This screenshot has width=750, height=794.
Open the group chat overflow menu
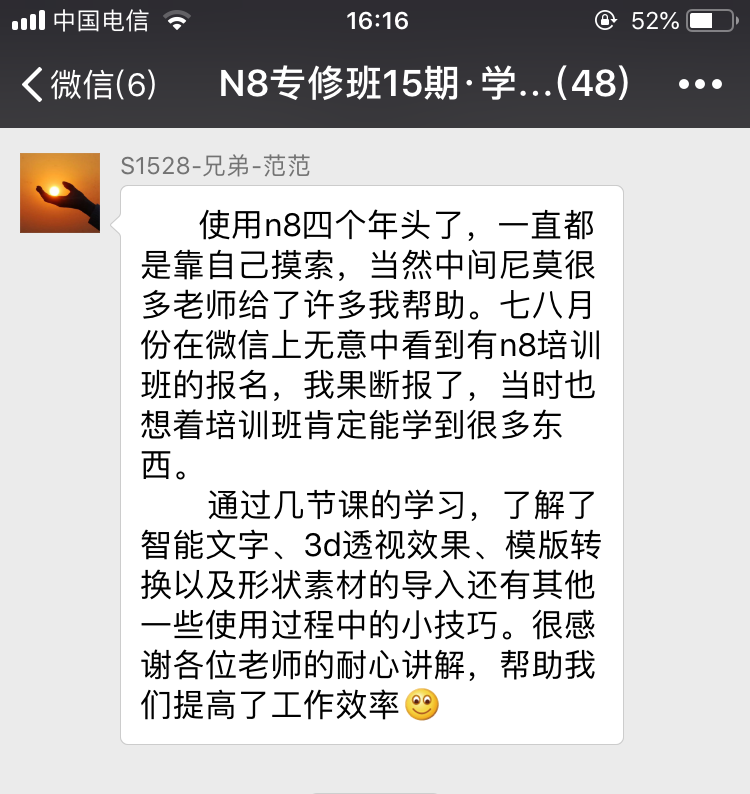click(699, 85)
